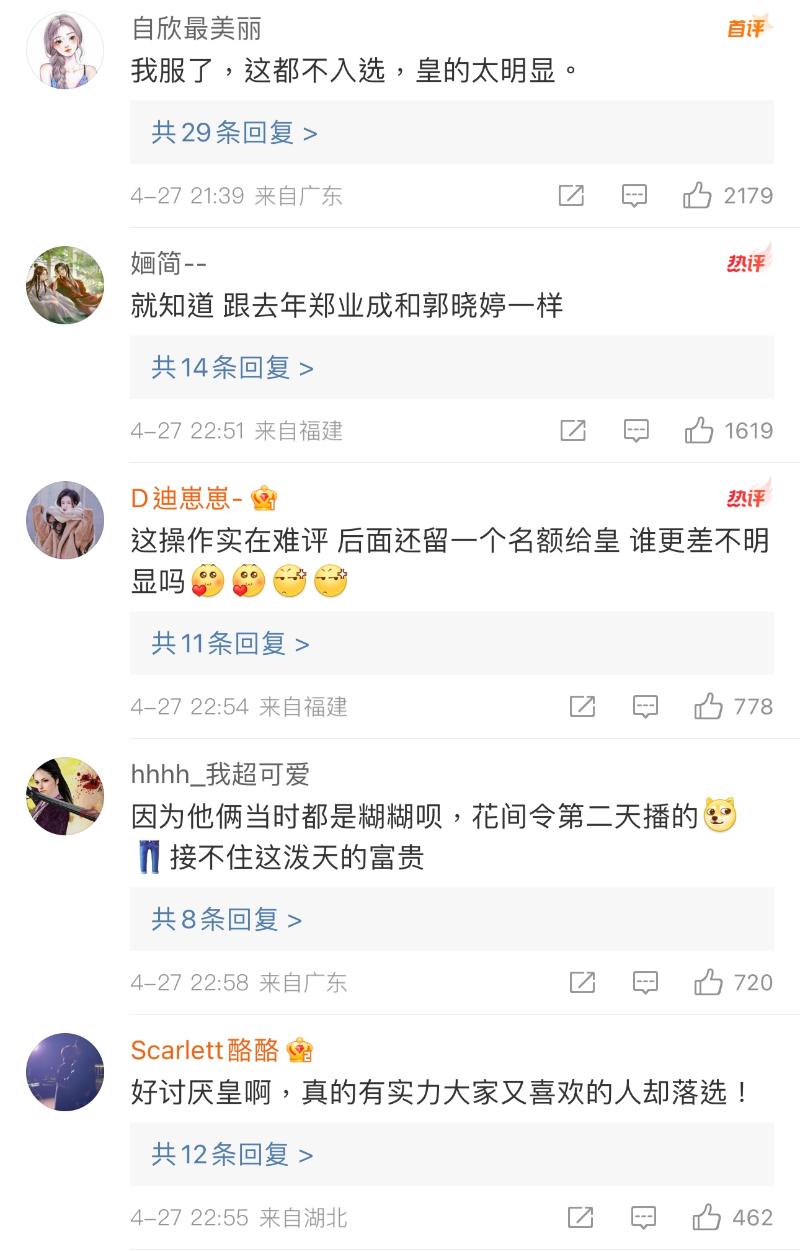Expand the 共11条回复 replies thread
The height and width of the screenshot is (1252, 800).
pyautogui.click(x=230, y=644)
